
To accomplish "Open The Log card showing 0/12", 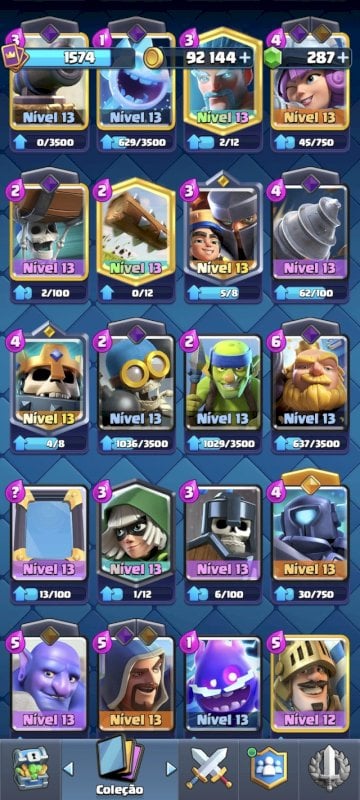I will pyautogui.click(x=136, y=237).
